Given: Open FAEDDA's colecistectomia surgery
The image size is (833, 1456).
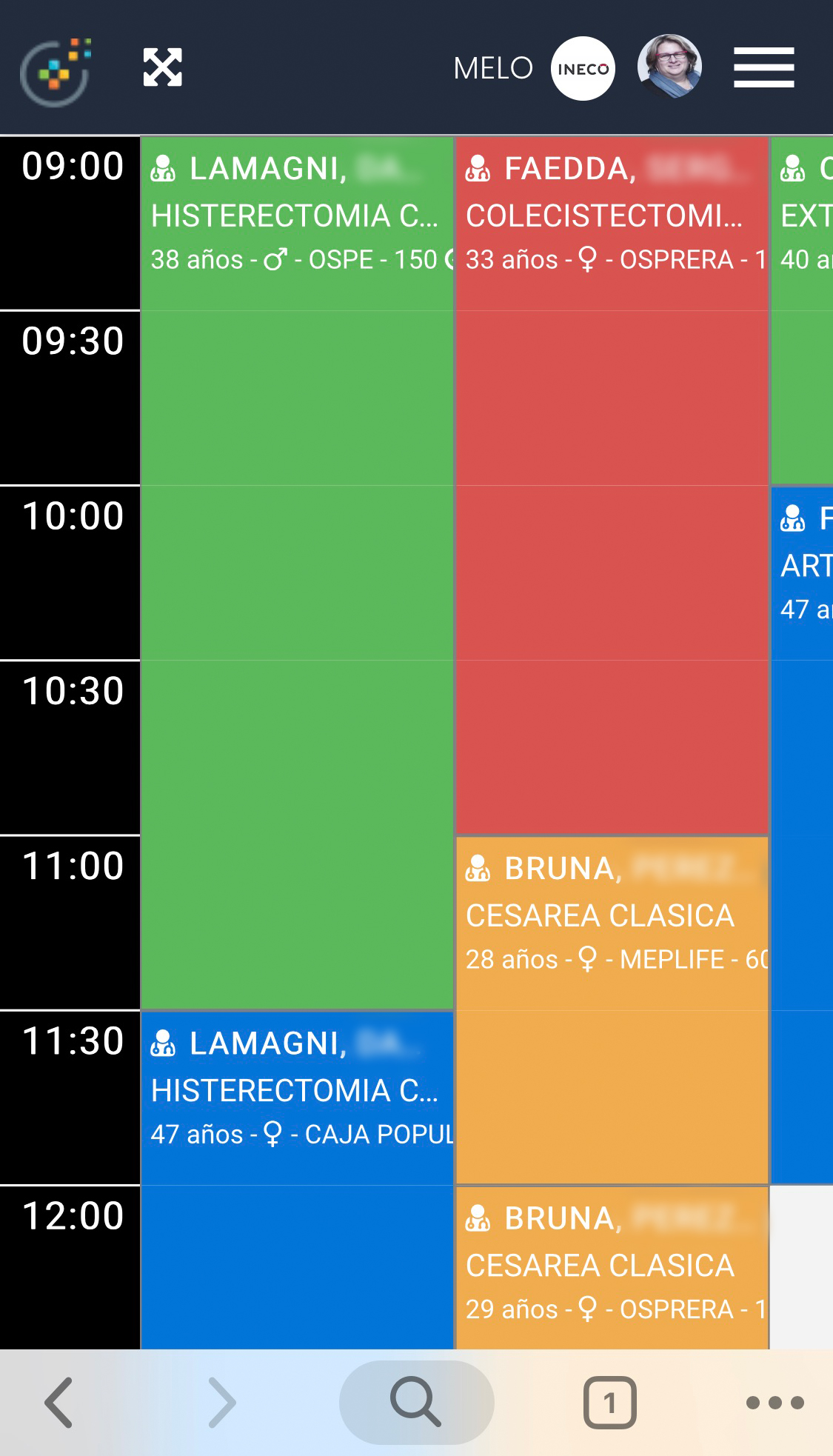Looking at the screenshot, I should point(612,486).
